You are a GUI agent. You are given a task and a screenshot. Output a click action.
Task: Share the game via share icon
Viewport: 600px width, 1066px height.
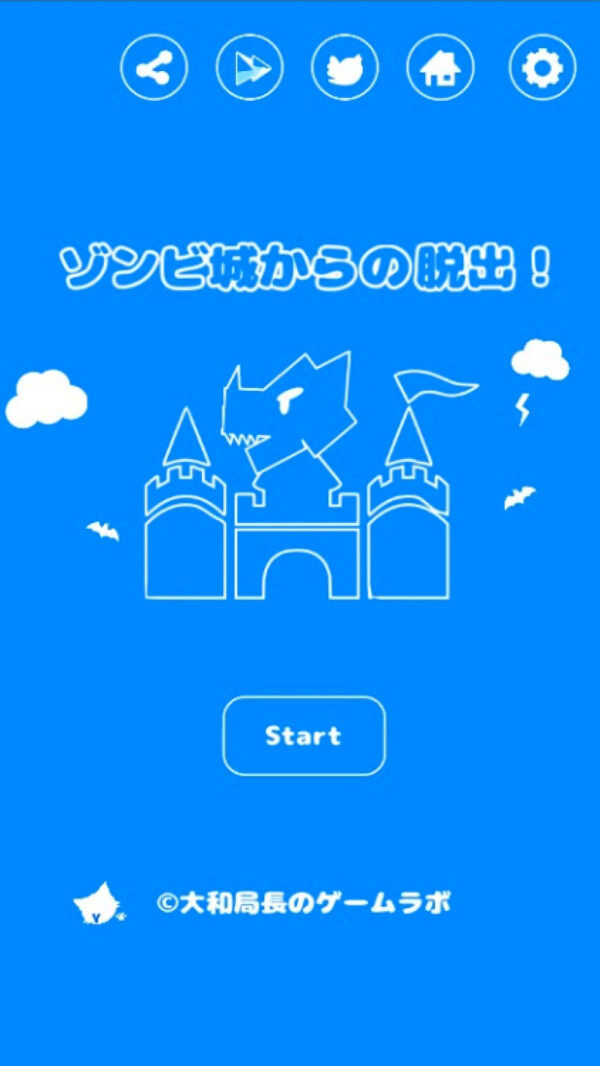pyautogui.click(x=154, y=68)
